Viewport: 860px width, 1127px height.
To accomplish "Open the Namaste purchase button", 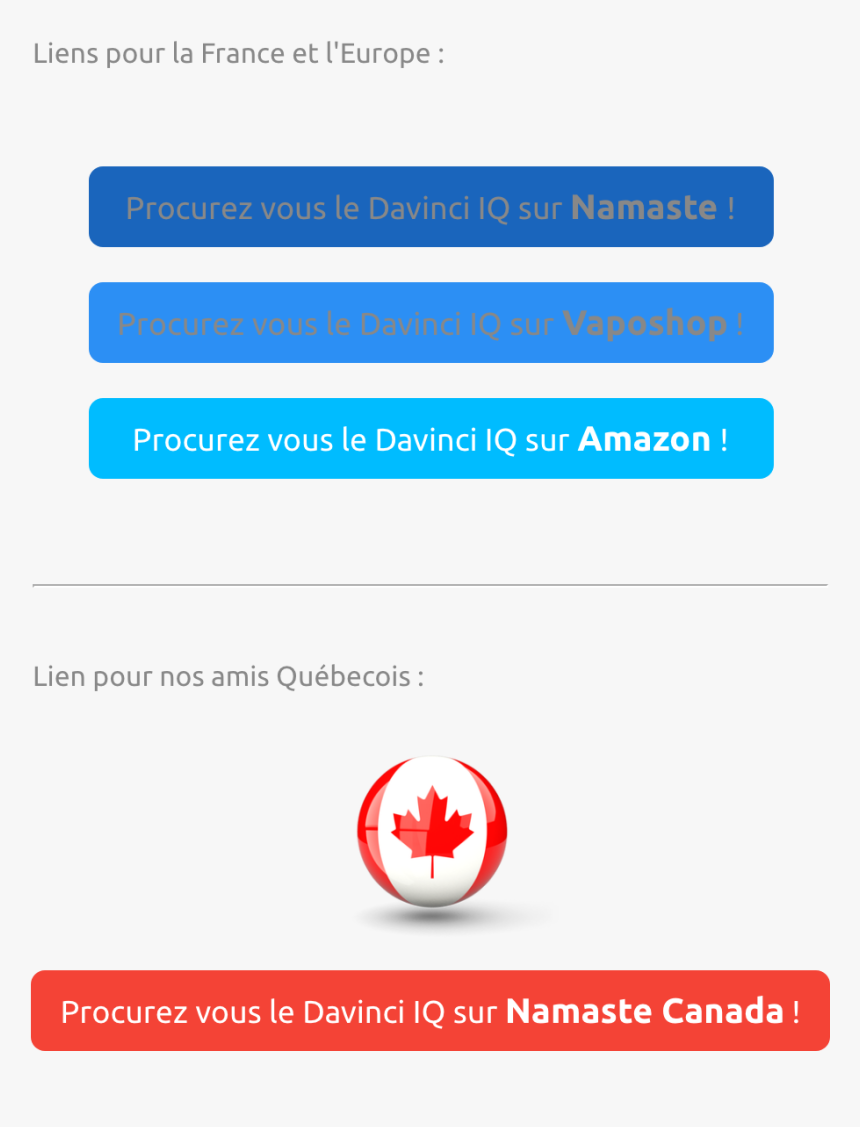I will [431, 207].
